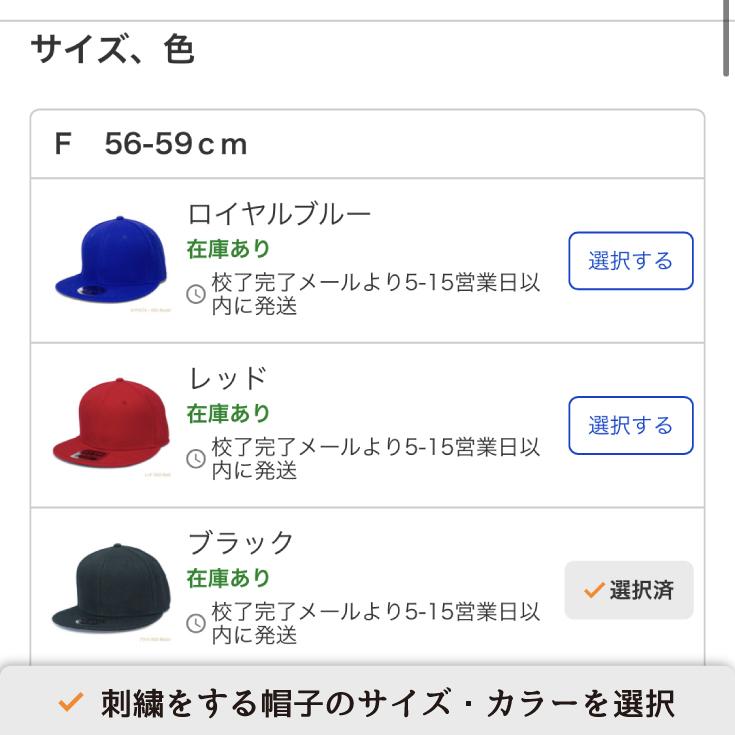Open the 刺繍をする帽子のサイズ・カラーを選択 bar

point(367,703)
